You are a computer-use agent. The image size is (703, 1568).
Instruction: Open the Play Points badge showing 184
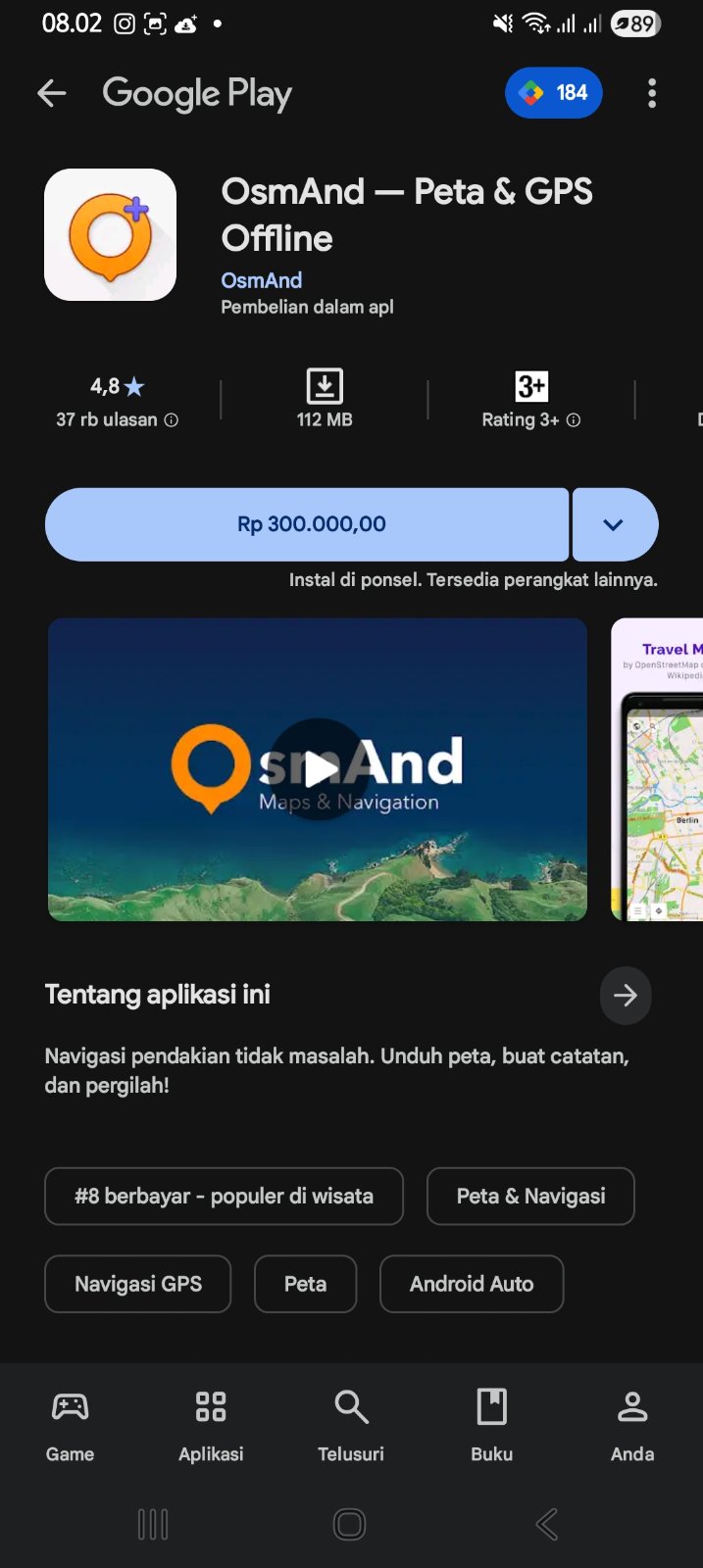pos(553,93)
